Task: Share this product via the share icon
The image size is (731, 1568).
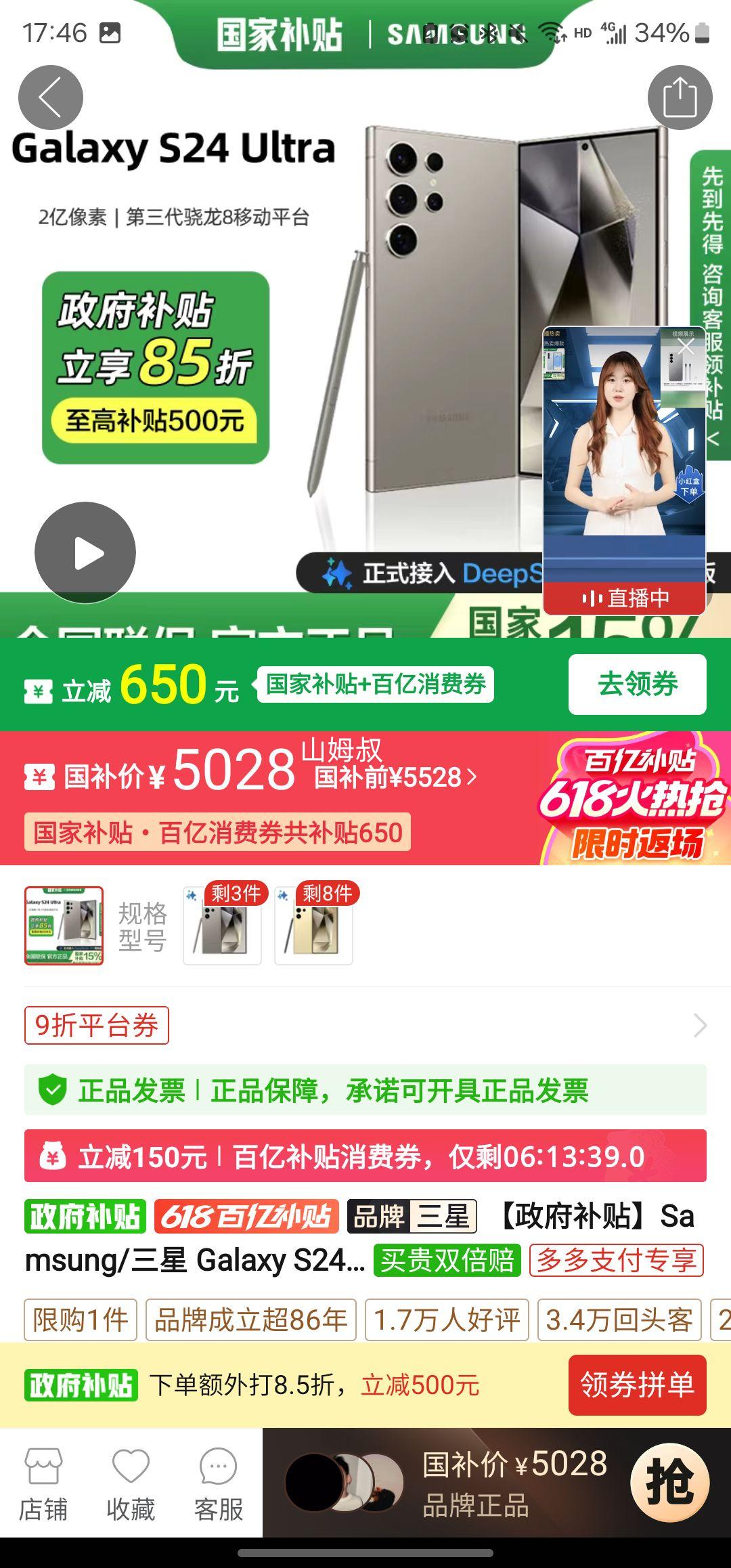Action: click(x=680, y=98)
